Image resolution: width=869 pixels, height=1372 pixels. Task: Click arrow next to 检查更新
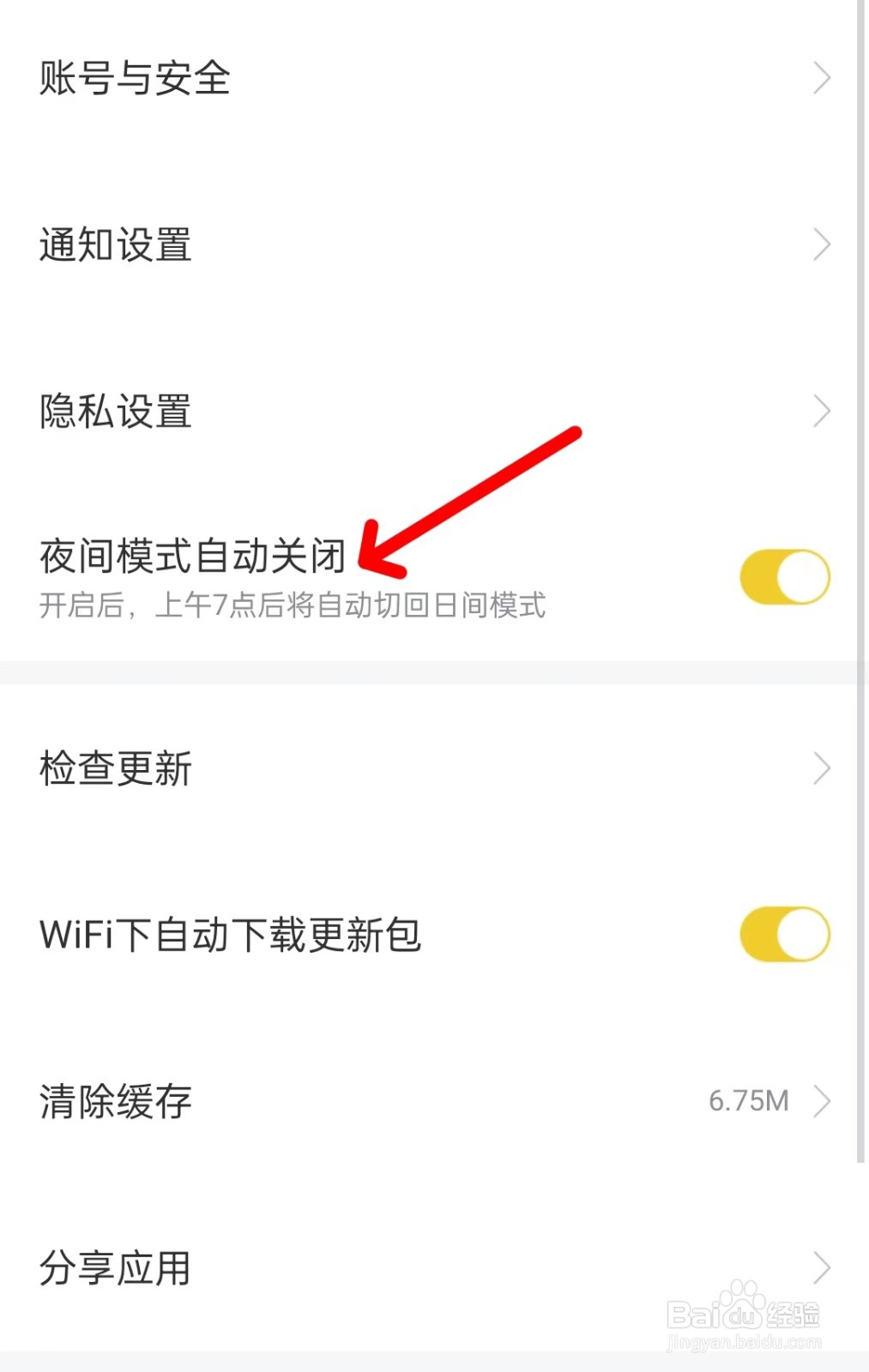(x=822, y=767)
